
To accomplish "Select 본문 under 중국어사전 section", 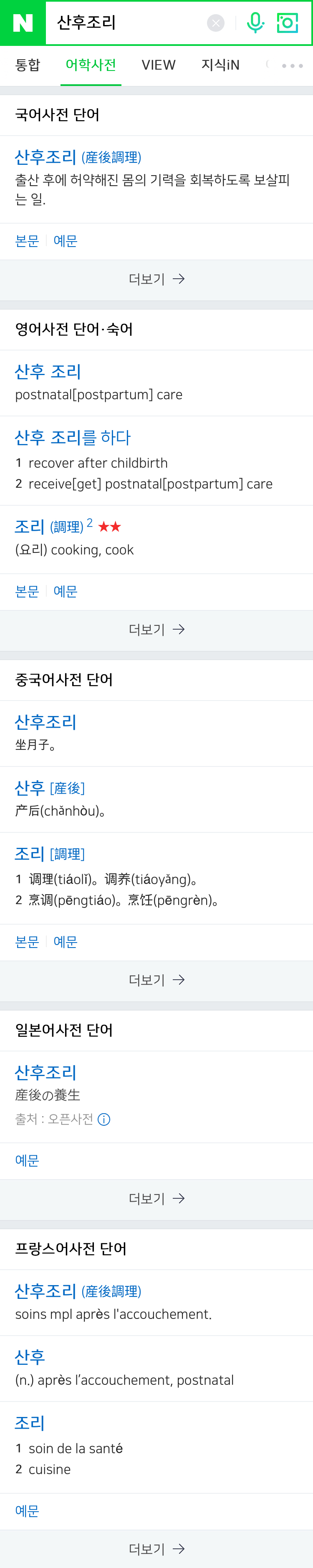I will [27, 942].
